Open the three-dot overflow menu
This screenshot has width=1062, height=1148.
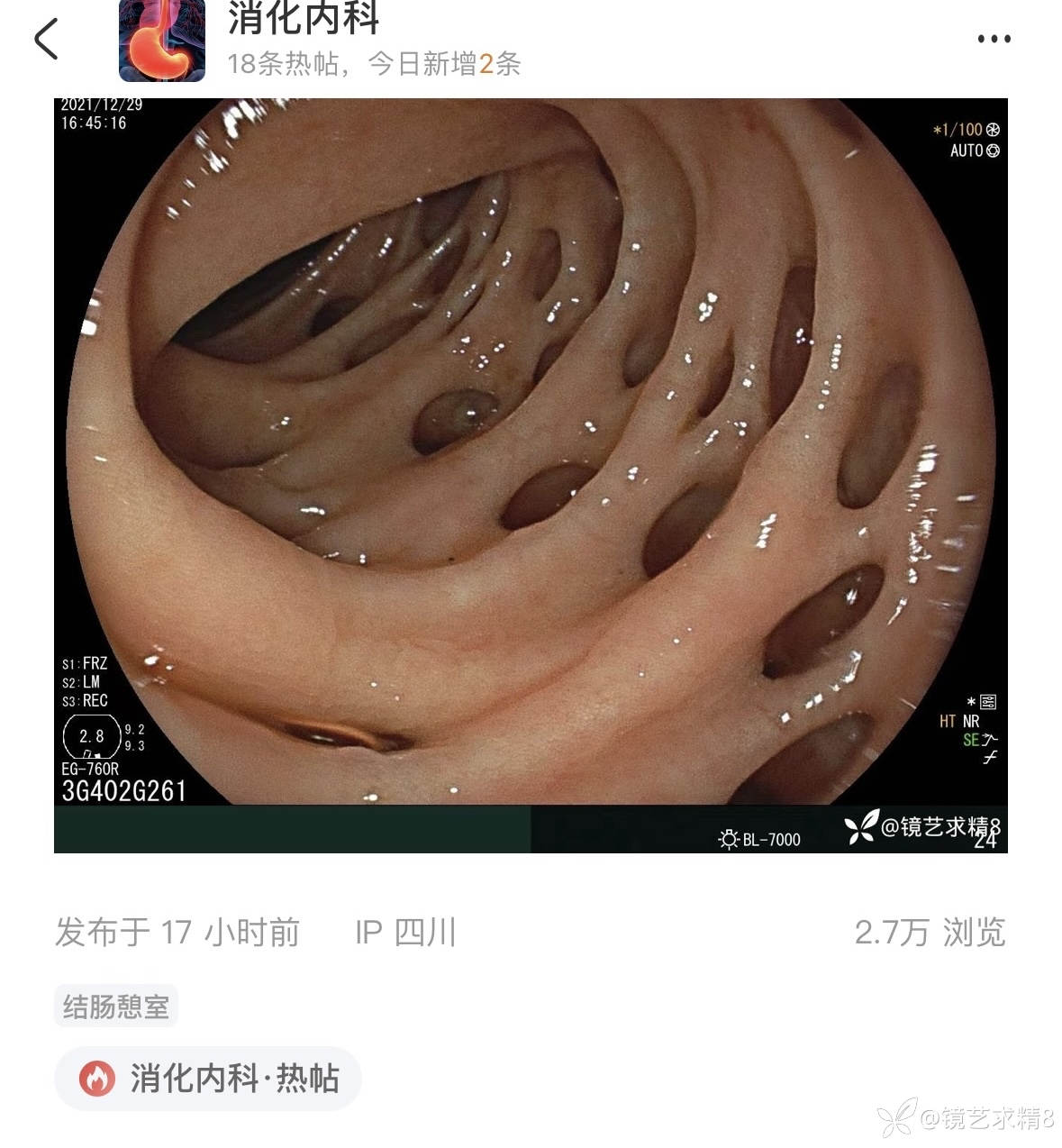(x=994, y=40)
